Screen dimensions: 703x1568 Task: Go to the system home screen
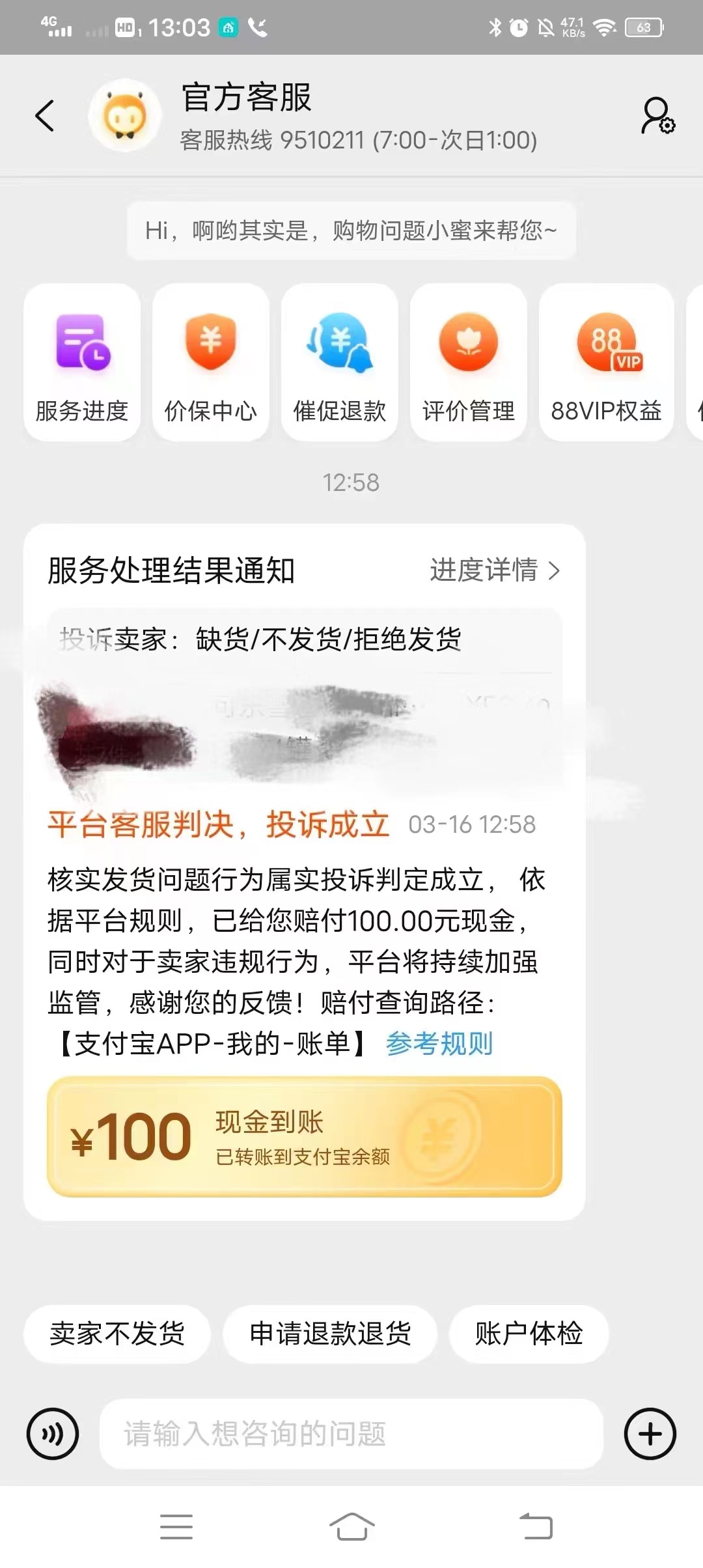[x=351, y=1526]
